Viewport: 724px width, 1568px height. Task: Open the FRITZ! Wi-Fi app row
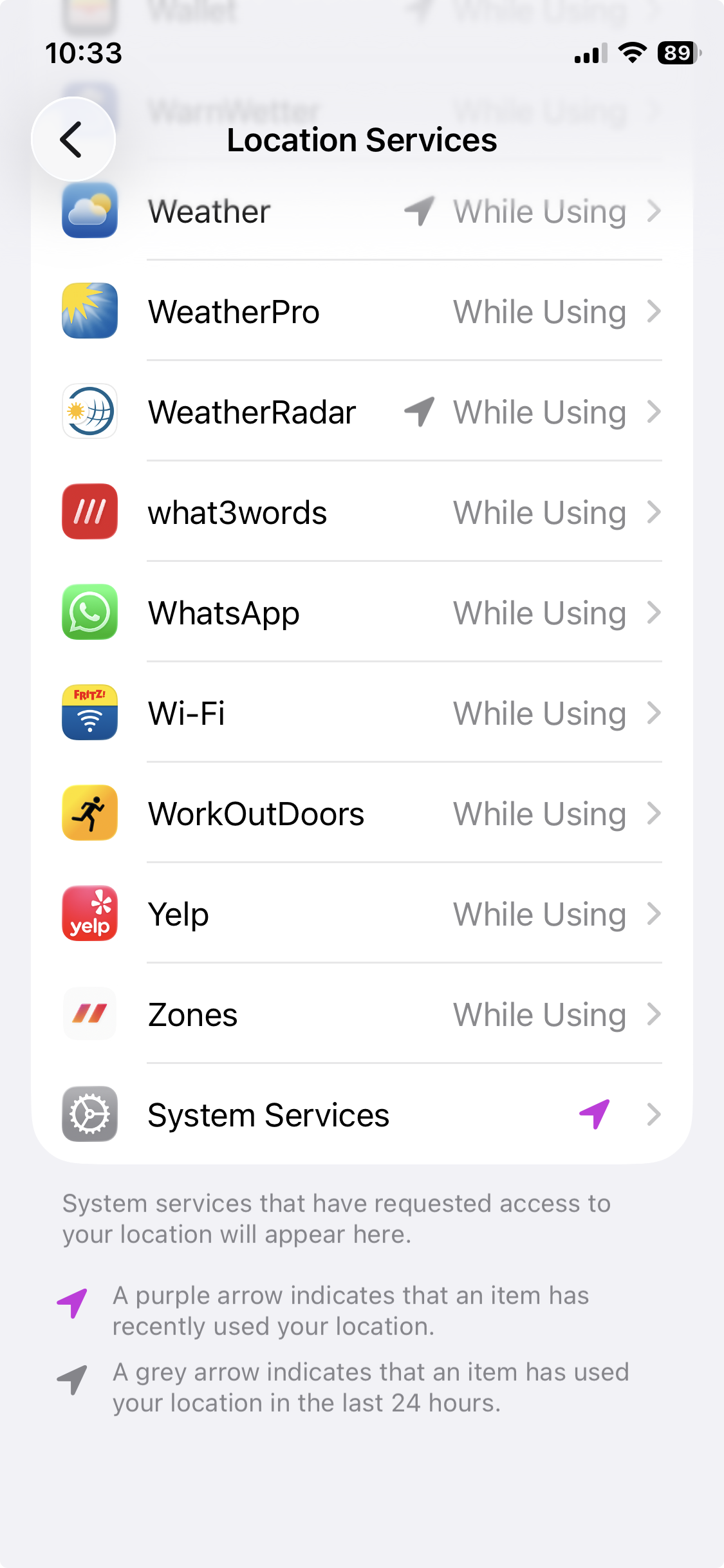coord(362,713)
